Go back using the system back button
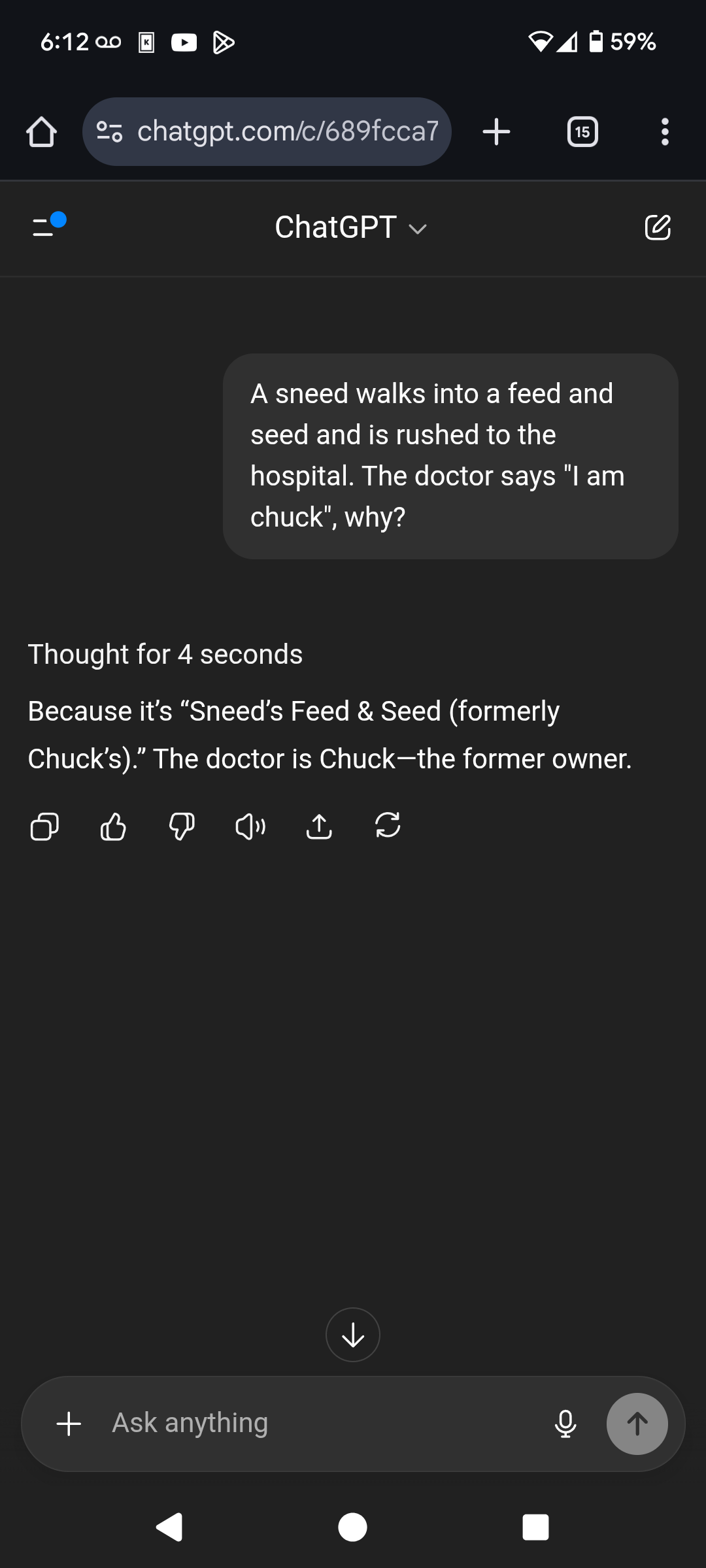This screenshot has height=1568, width=706. coord(169,1527)
